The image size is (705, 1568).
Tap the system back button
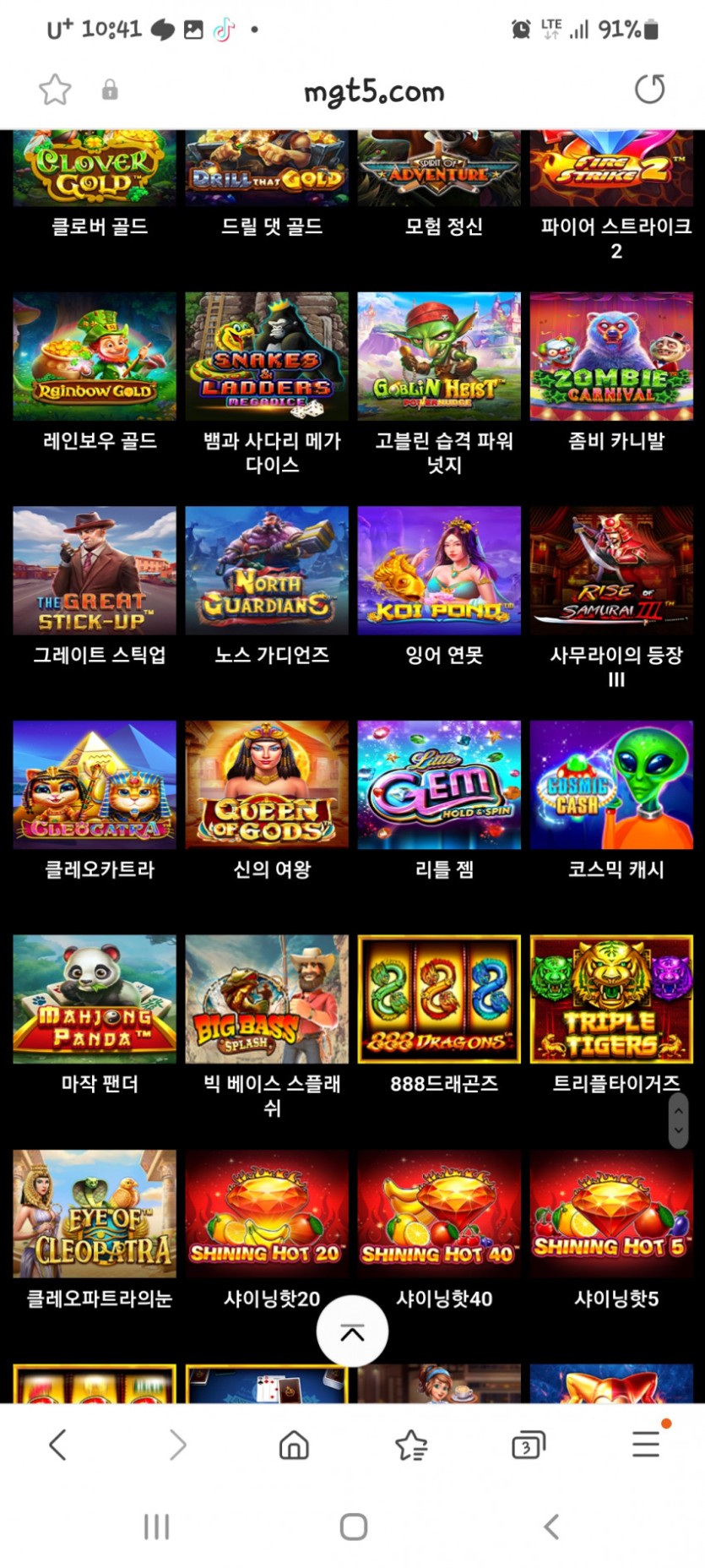551,1527
